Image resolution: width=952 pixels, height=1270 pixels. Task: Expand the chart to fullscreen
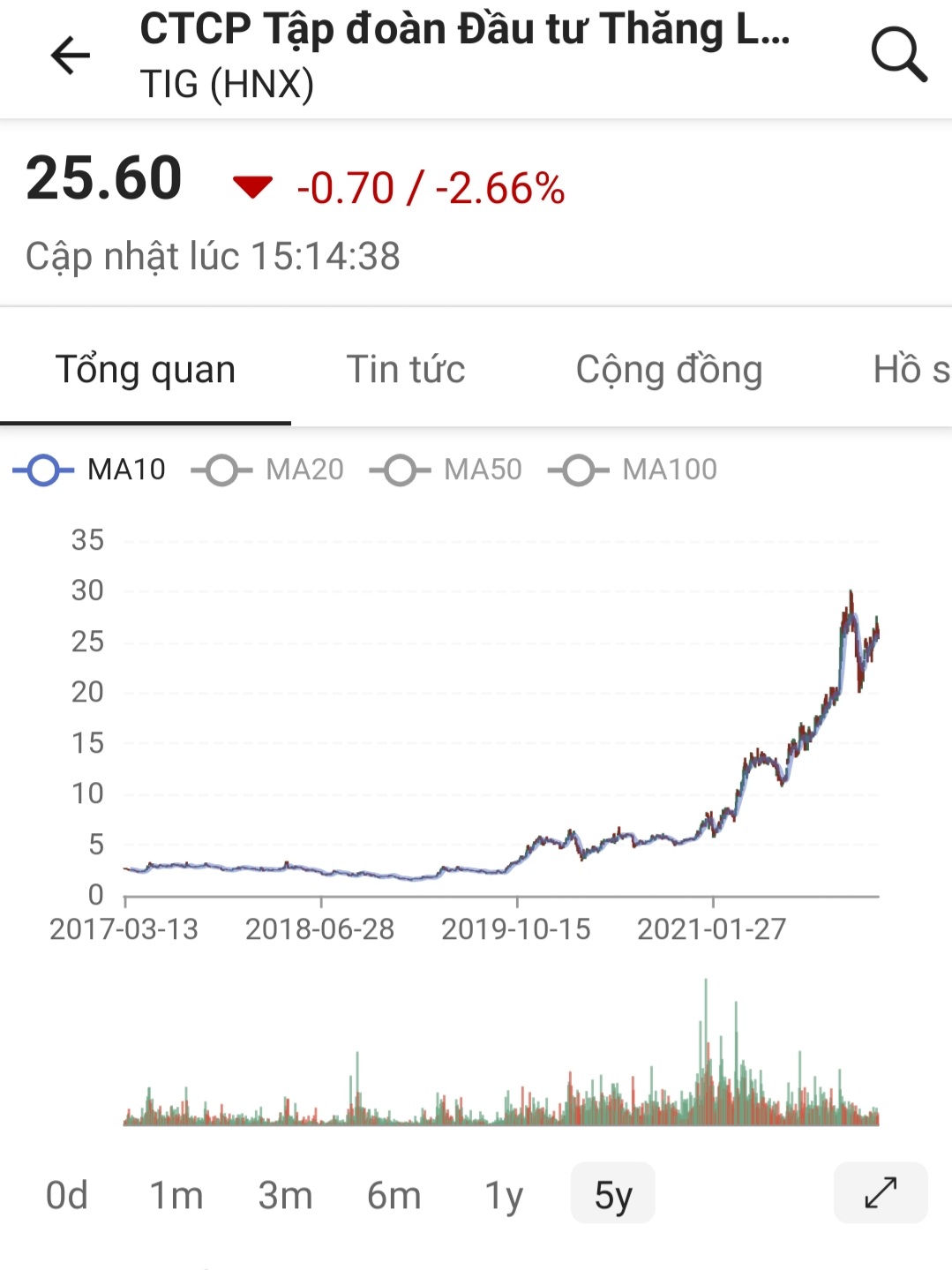(881, 1192)
